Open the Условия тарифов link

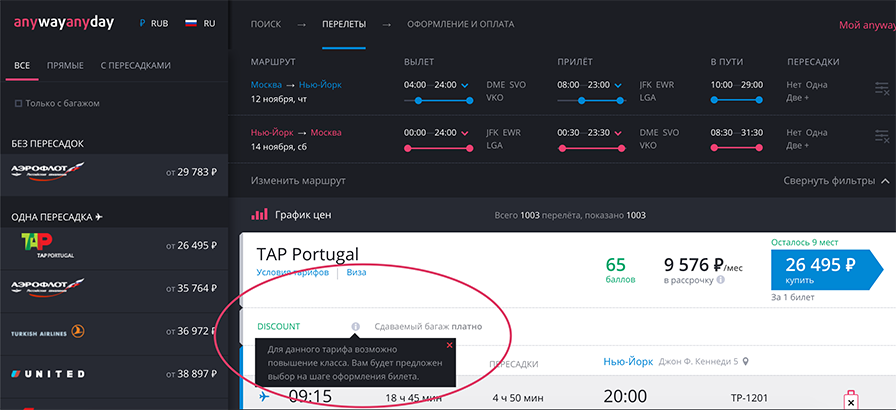[x=292, y=272]
